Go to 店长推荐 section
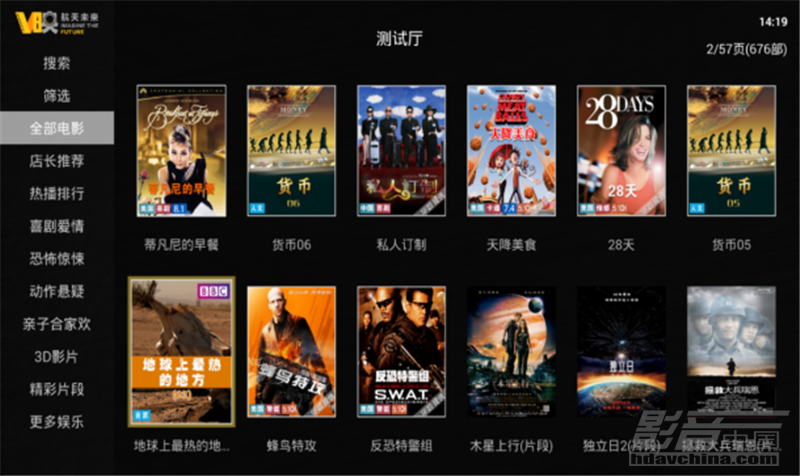This screenshot has height=476, width=800. click(x=56, y=161)
